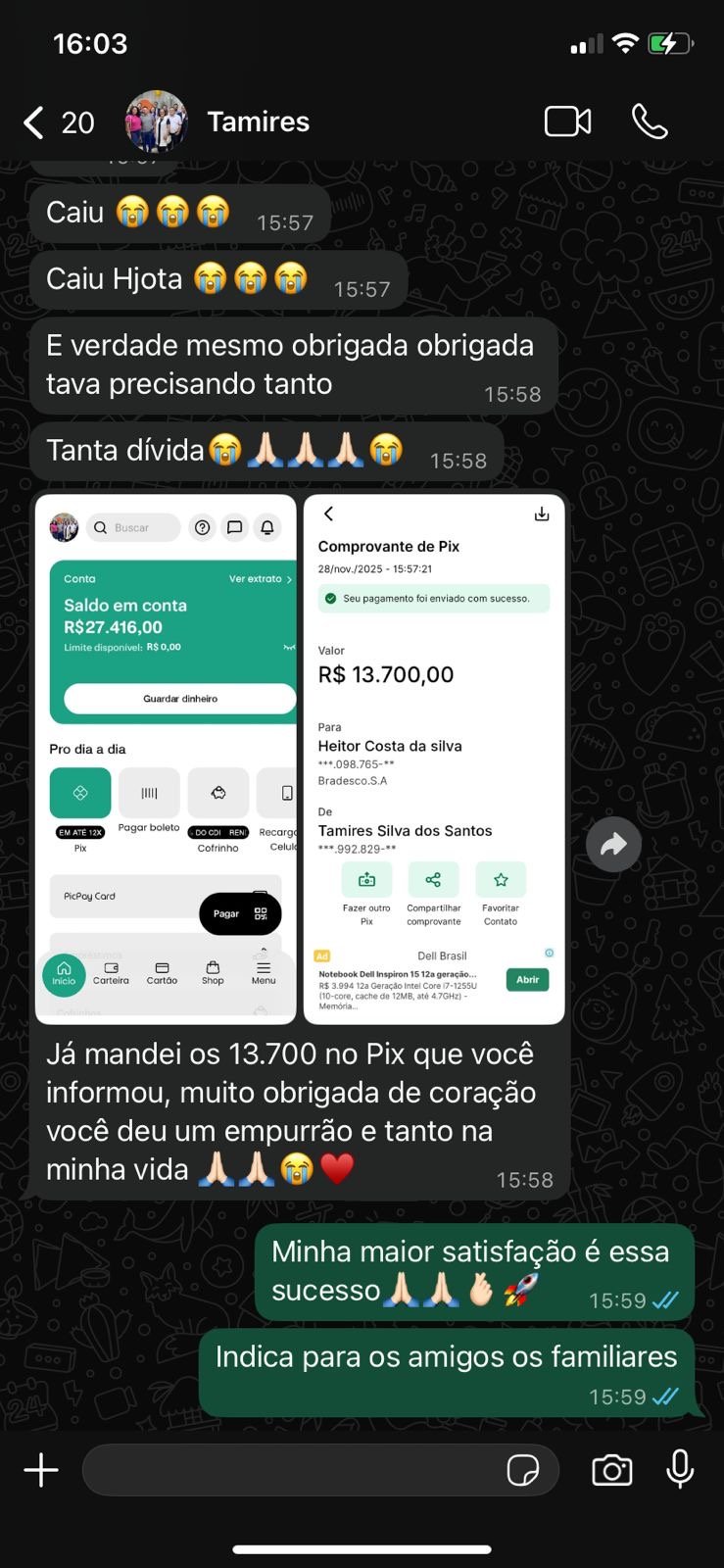Tap the sticker icon inside the message field
This screenshot has width=724, height=1568.
(526, 1470)
